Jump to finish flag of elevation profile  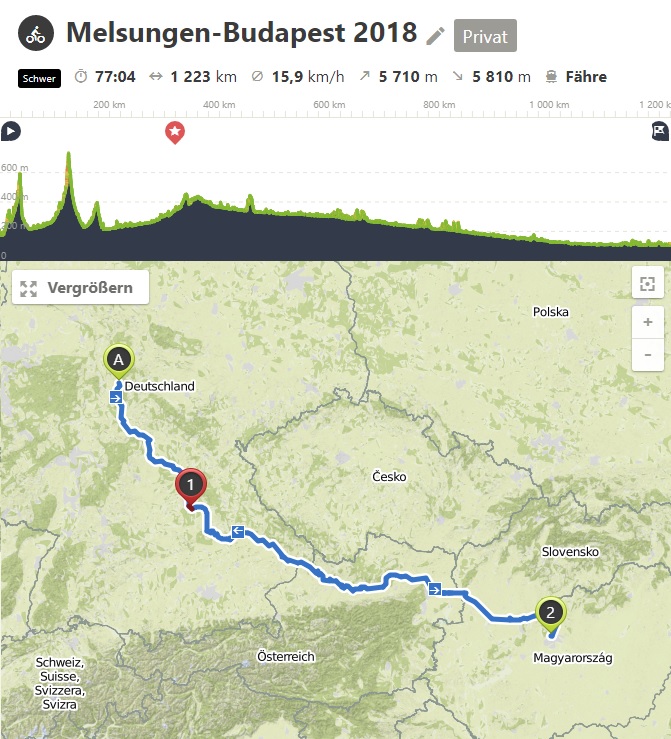(x=660, y=130)
